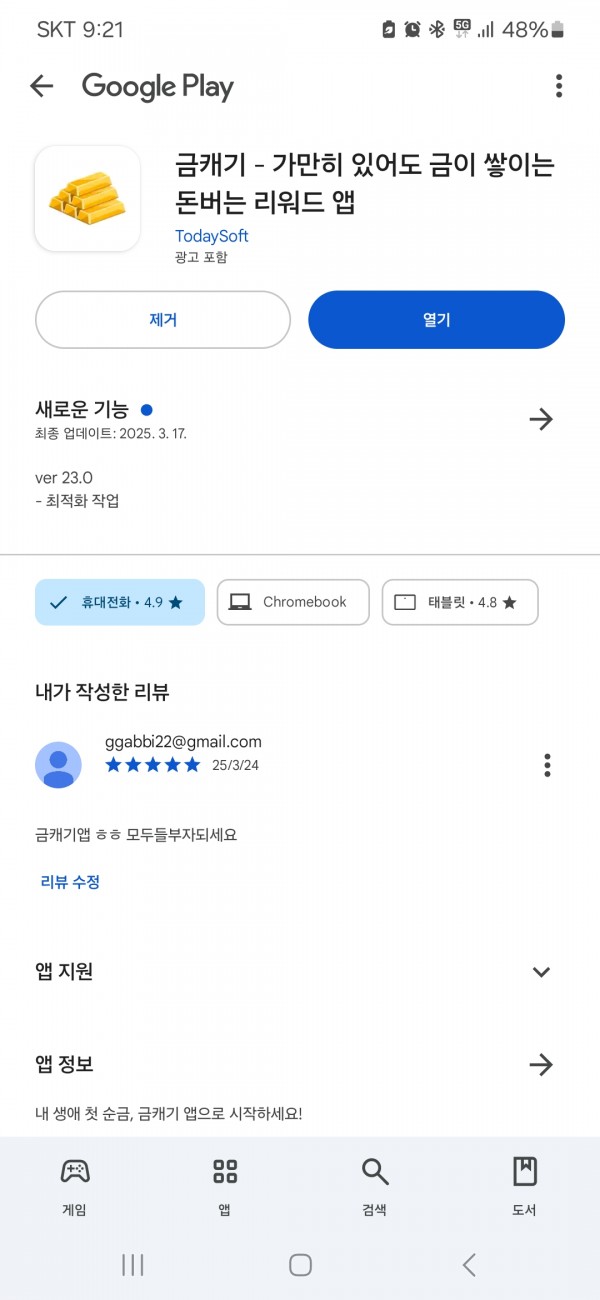The height and width of the screenshot is (1300, 600).
Task: Open the TodaySoft developer page
Action: (211, 236)
